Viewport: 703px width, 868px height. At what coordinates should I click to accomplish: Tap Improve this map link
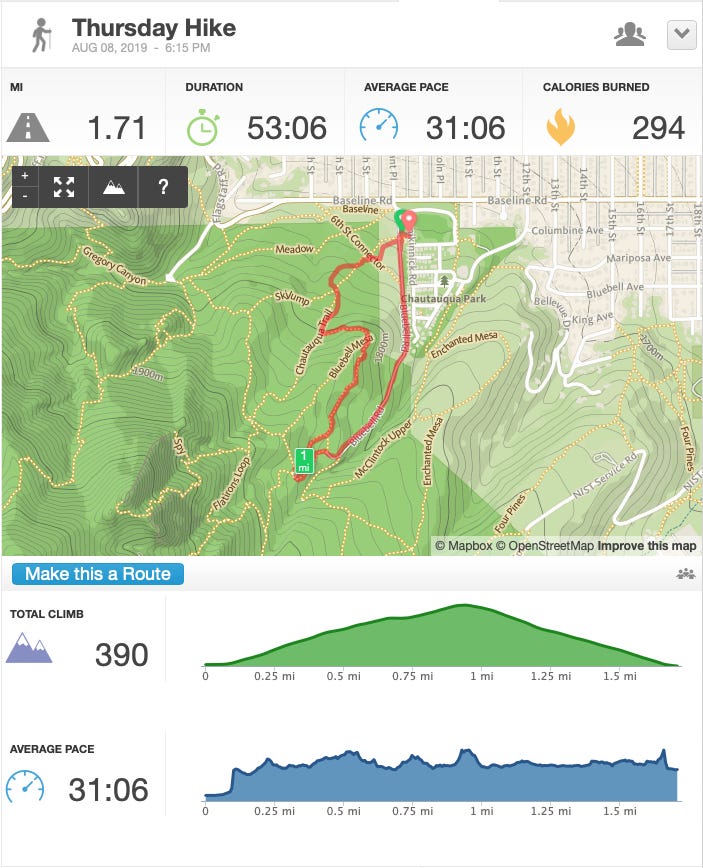[x=647, y=546]
